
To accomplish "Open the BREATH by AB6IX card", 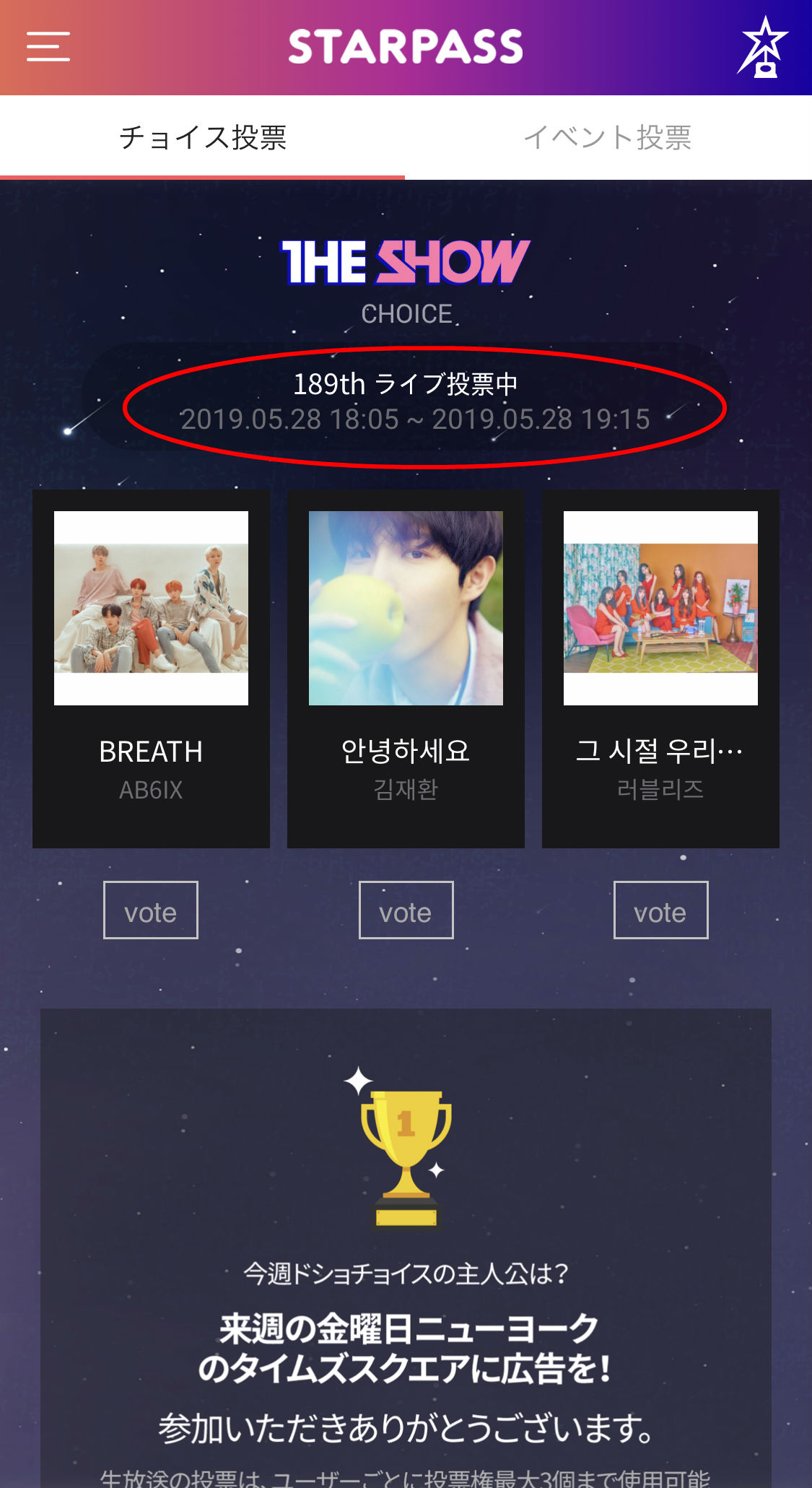I will (151, 668).
